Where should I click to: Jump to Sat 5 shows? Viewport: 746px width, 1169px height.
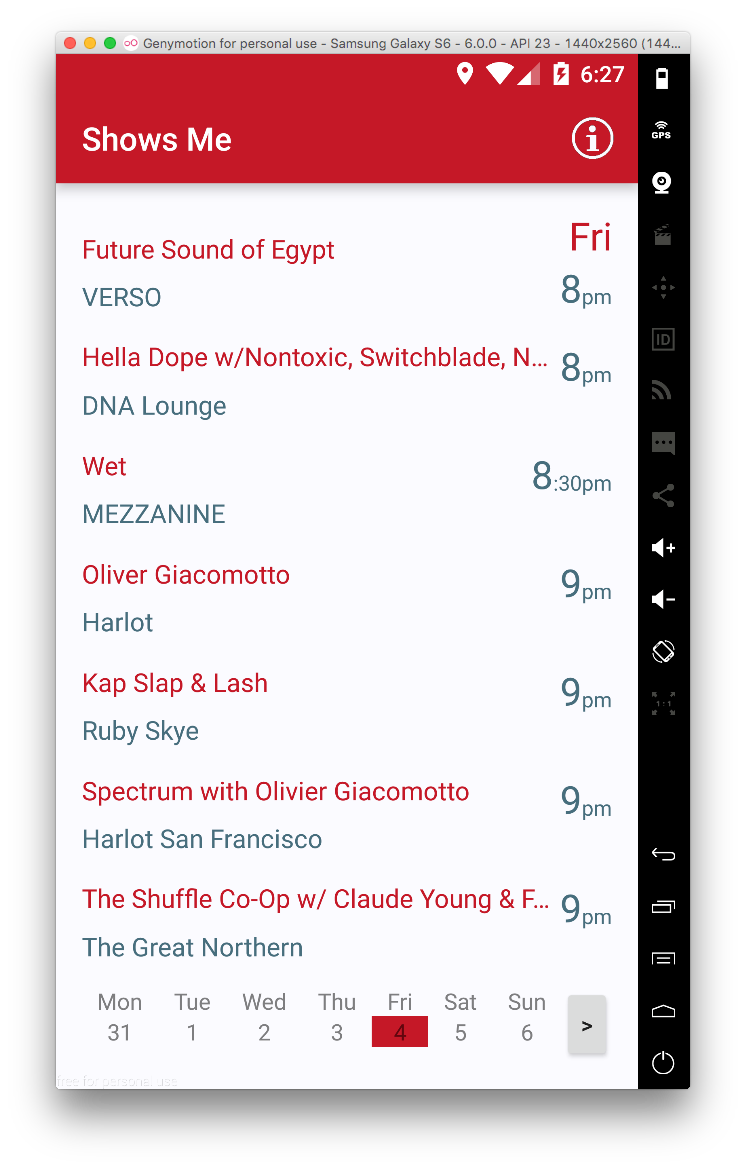point(460,1017)
